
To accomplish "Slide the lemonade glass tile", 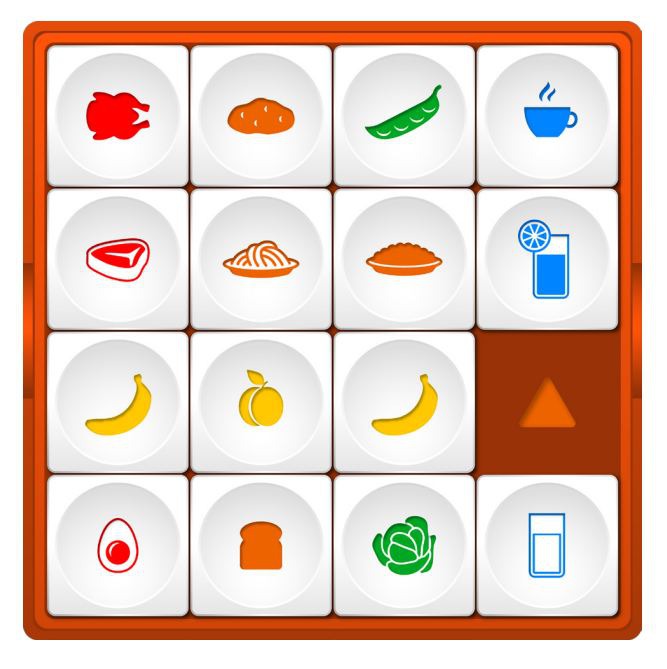I will tap(547, 259).
